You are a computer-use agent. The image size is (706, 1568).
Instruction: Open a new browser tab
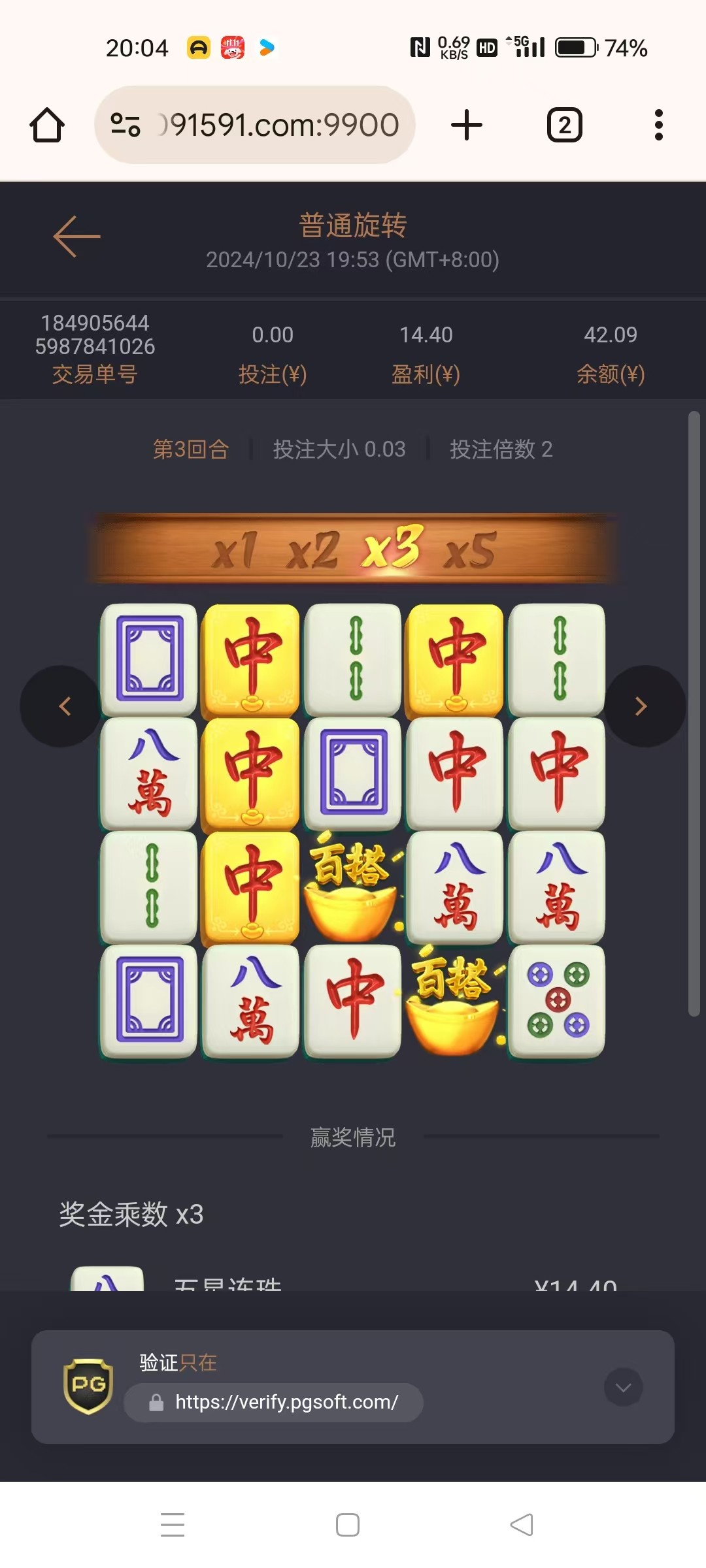click(467, 125)
